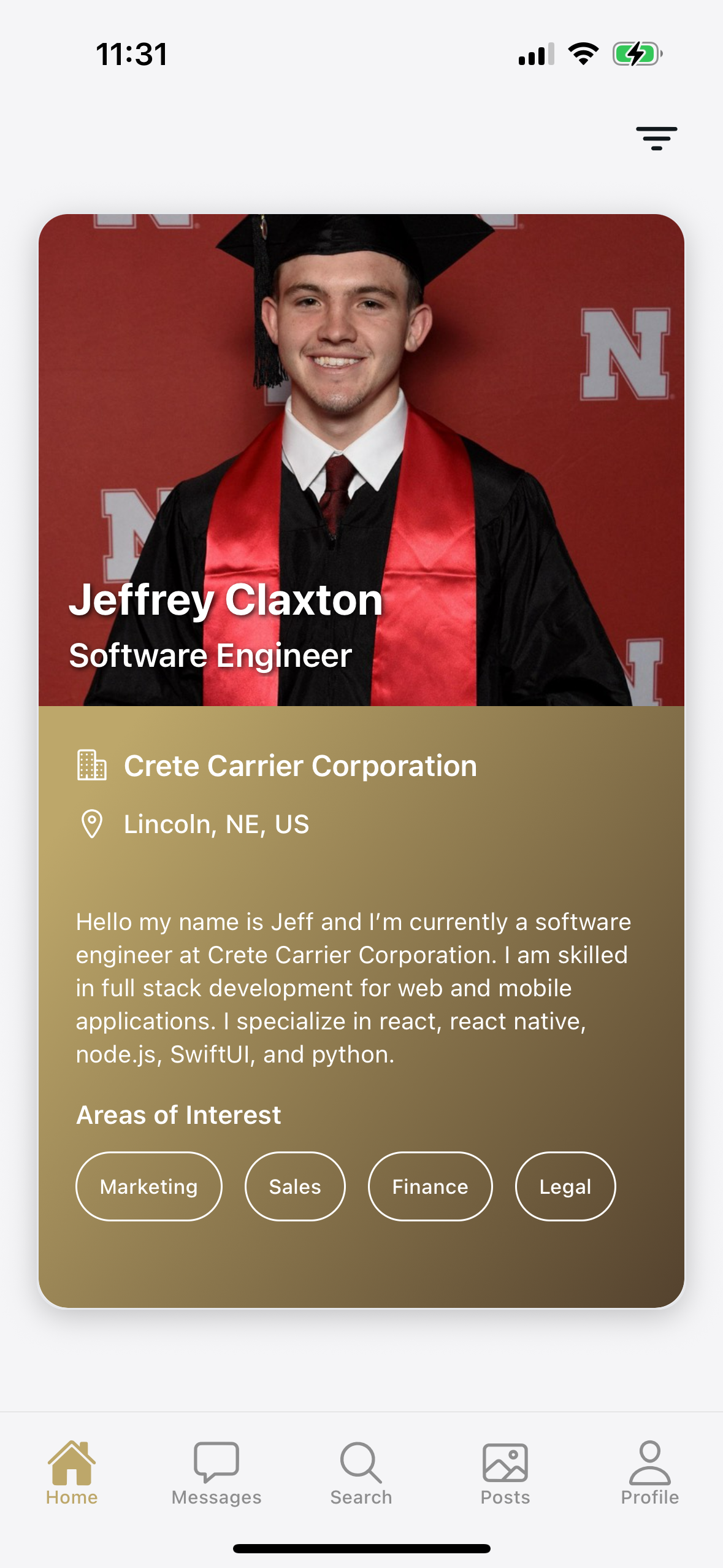Toggle the Marketing interest chip
Viewport: 723px width, 1568px height.
[x=149, y=1186]
